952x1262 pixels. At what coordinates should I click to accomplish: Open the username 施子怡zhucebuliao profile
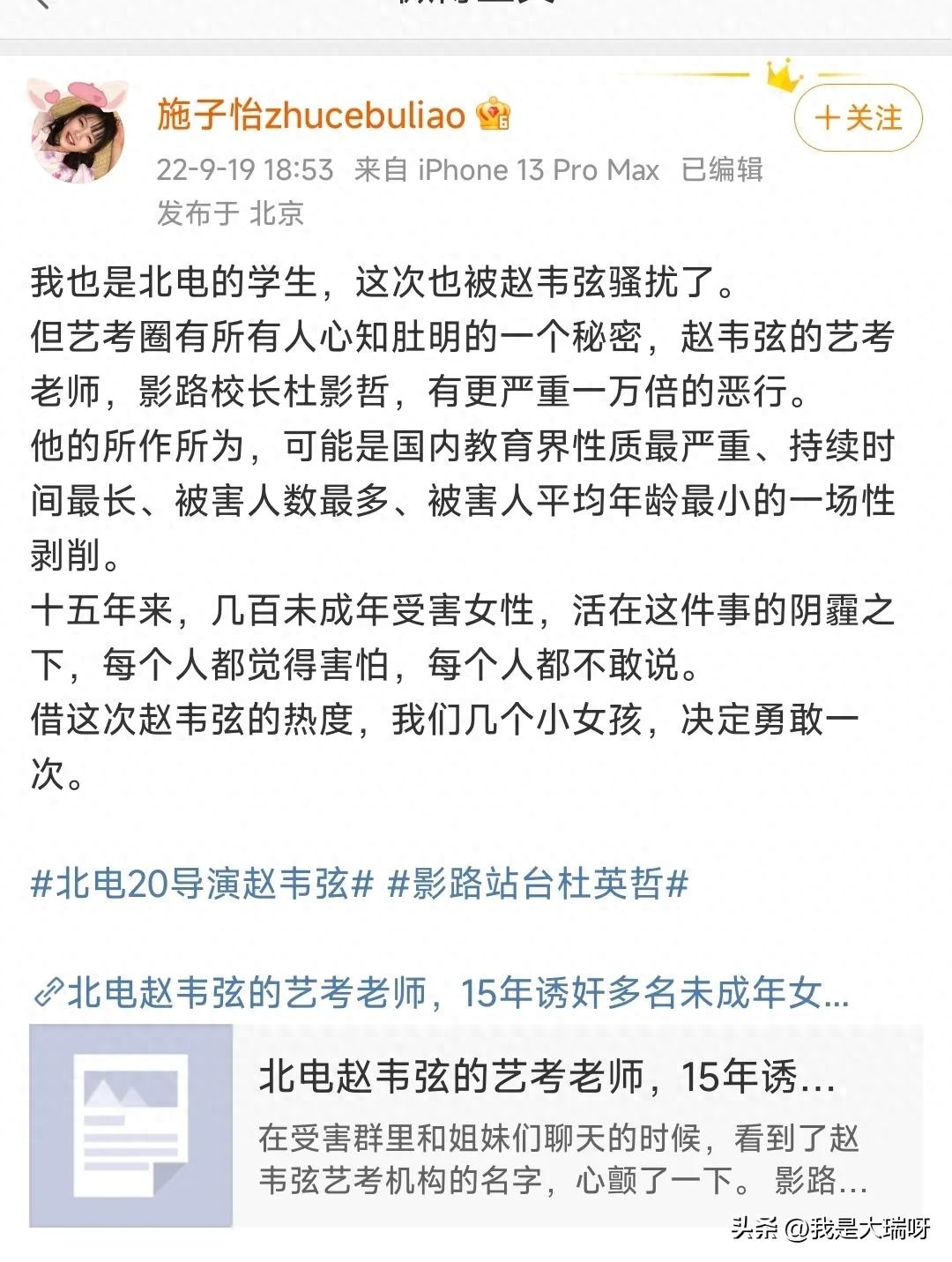pyautogui.click(x=310, y=116)
